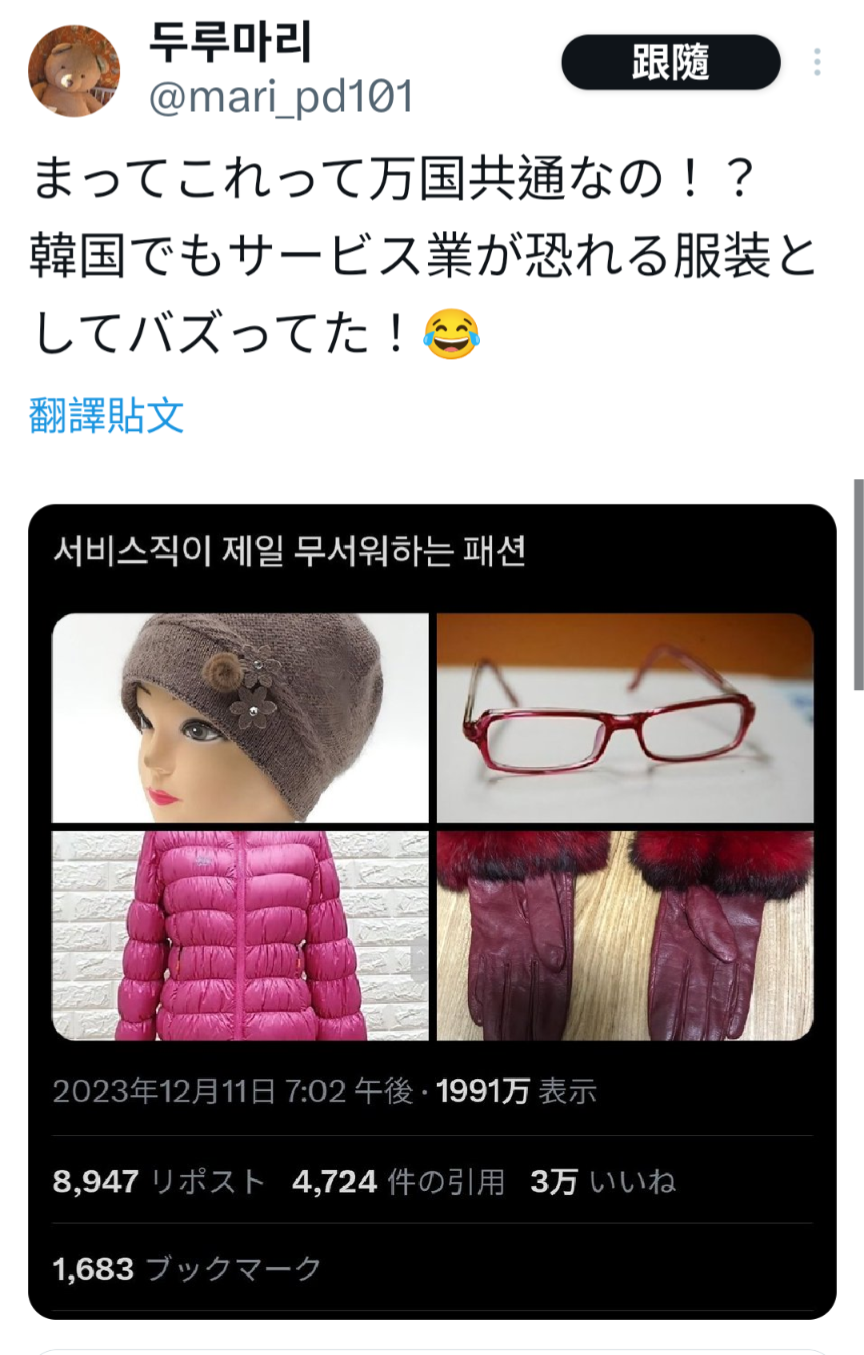The width and height of the screenshot is (864, 1355).
Task: Open 두루마리's profile avatar
Action: [74, 71]
